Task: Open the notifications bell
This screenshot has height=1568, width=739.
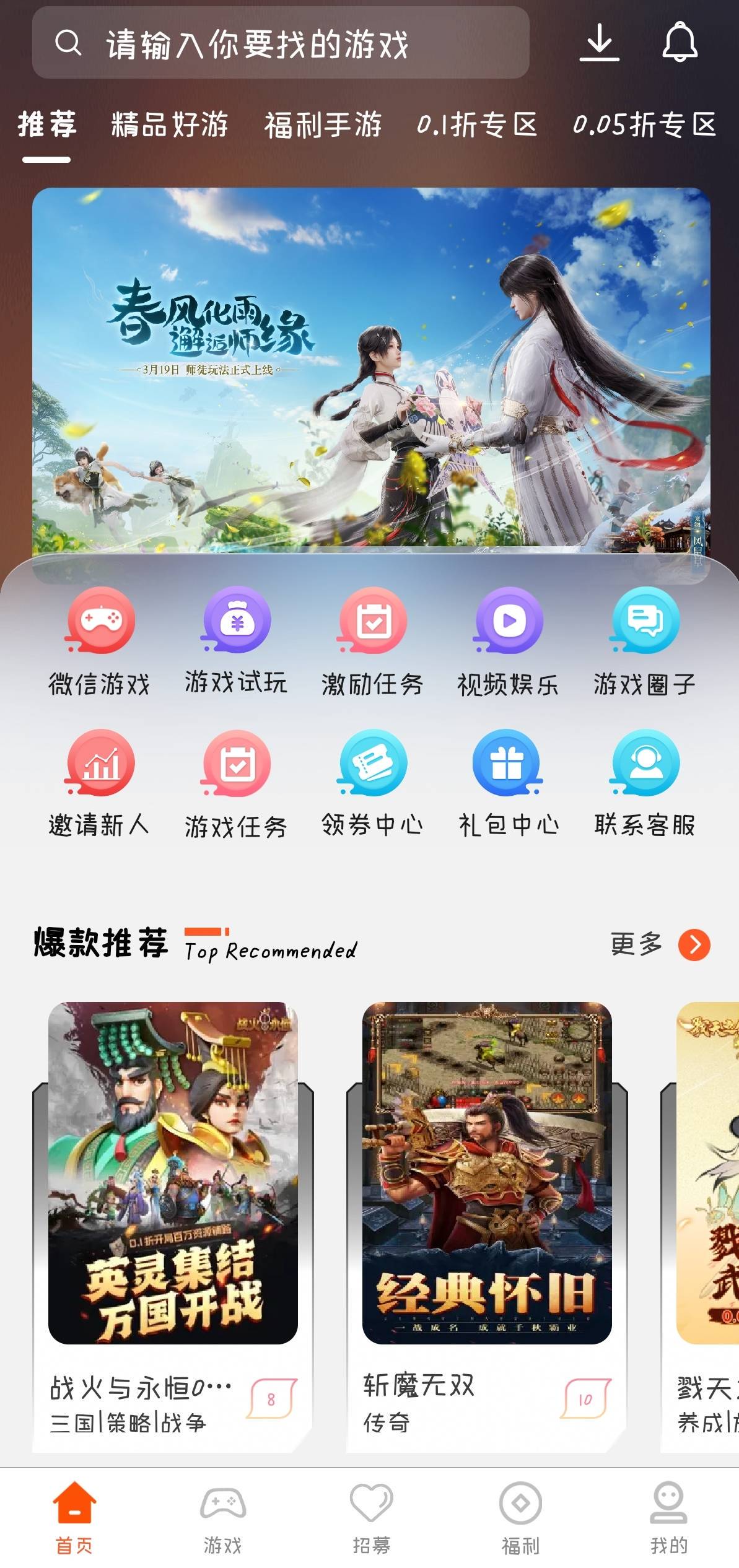Action: point(680,43)
